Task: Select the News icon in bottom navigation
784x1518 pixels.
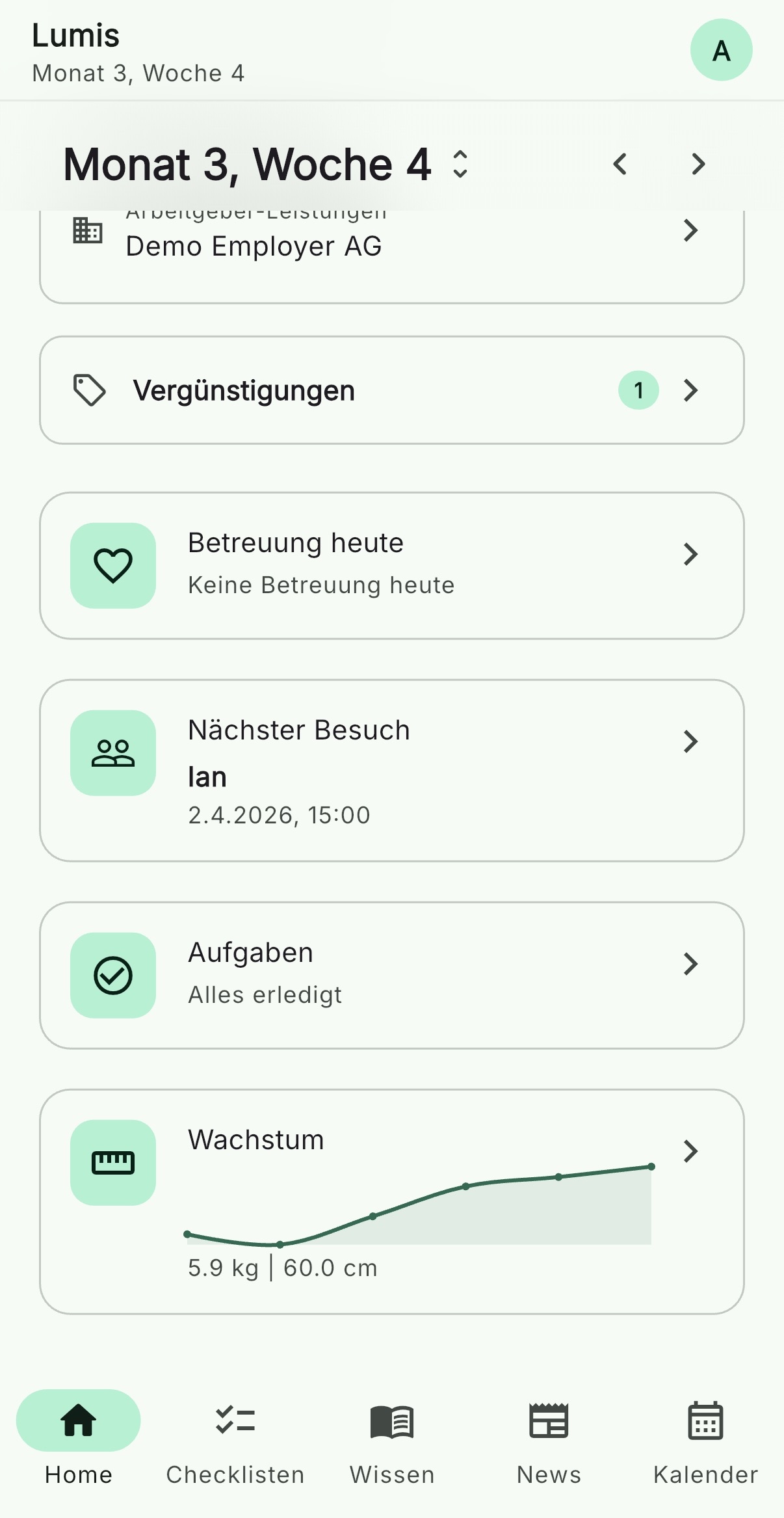Action: tap(548, 1422)
